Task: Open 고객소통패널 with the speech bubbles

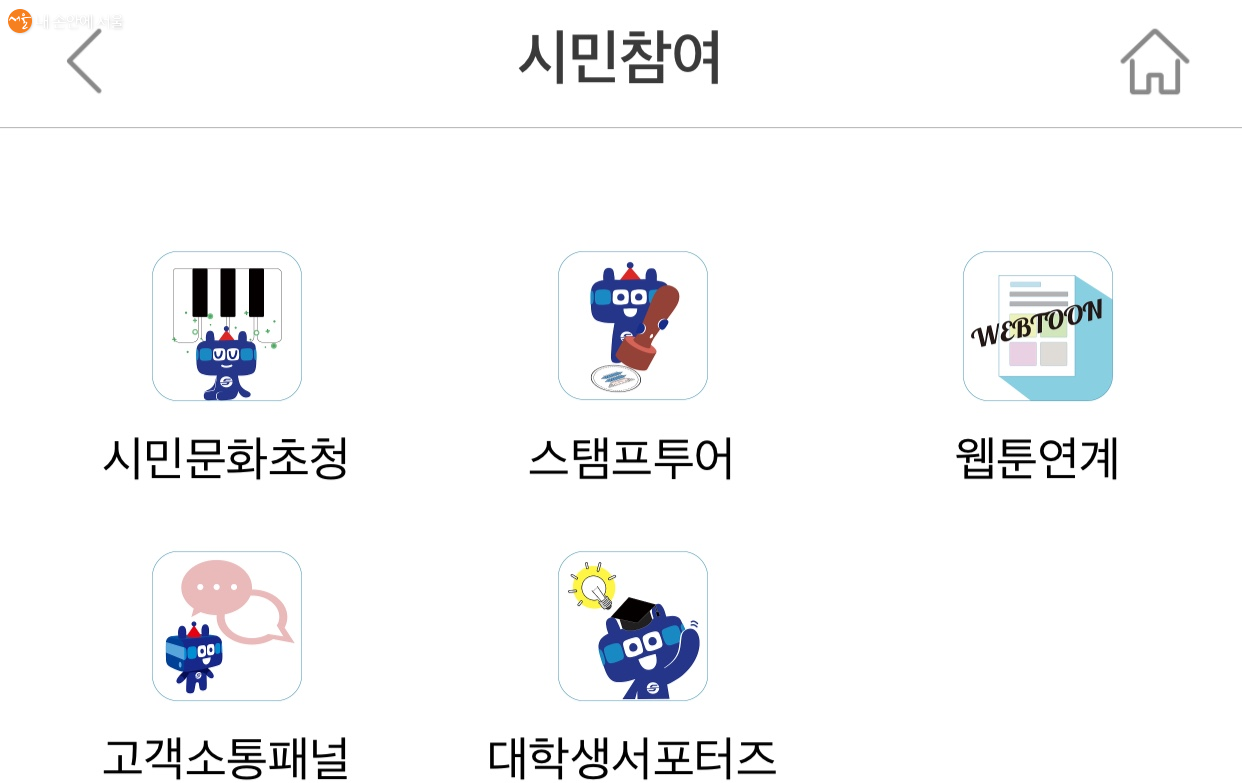Action: [227, 626]
